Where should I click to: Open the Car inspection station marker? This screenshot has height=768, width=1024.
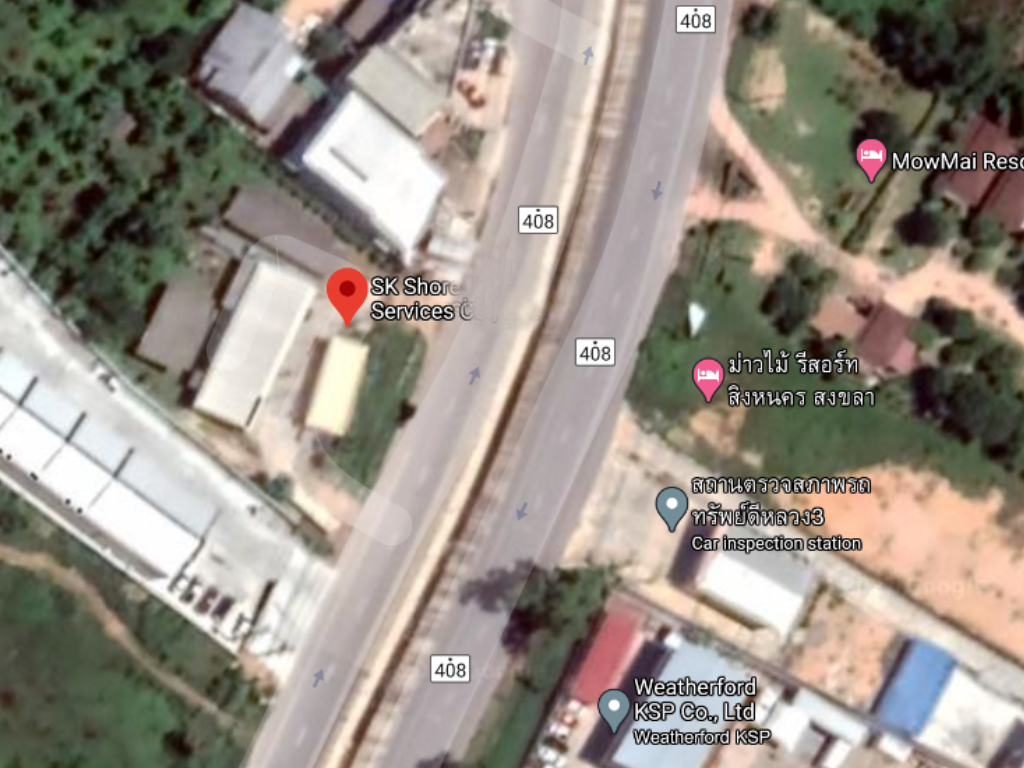tap(671, 506)
